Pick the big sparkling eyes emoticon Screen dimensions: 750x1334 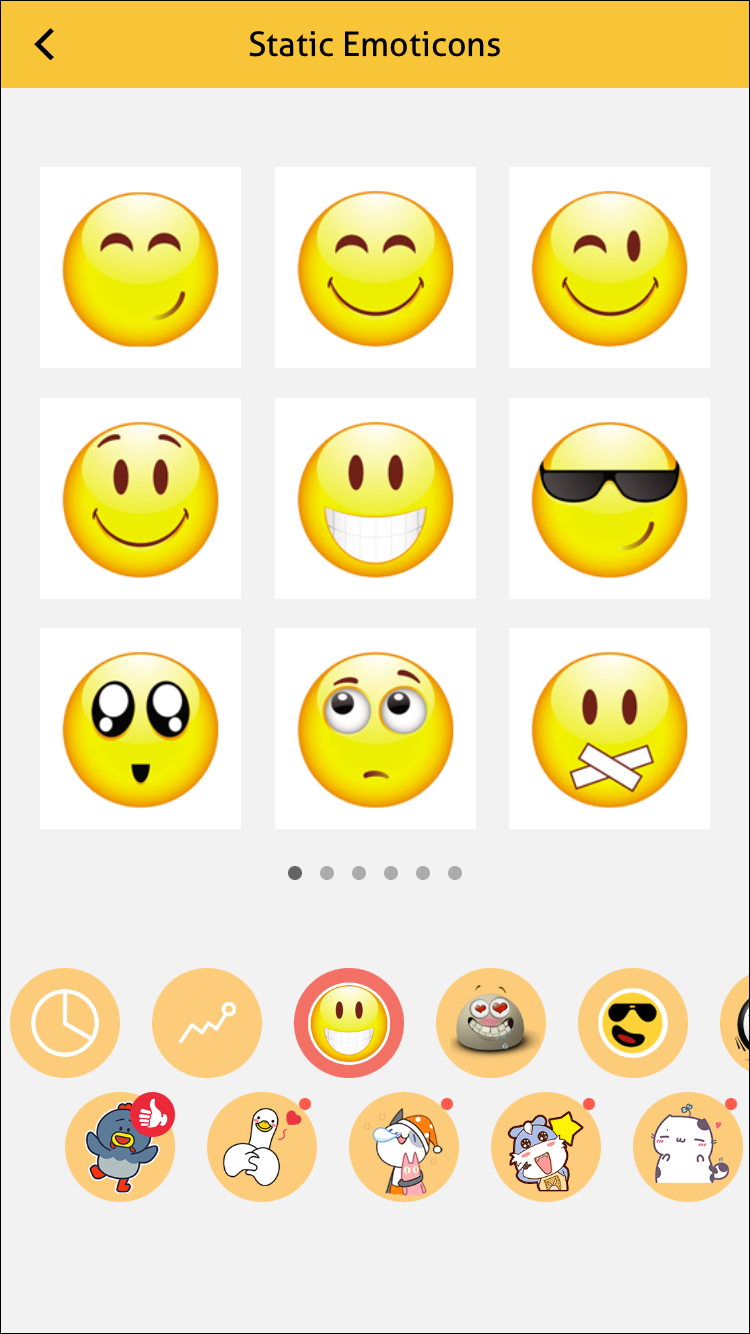140,728
